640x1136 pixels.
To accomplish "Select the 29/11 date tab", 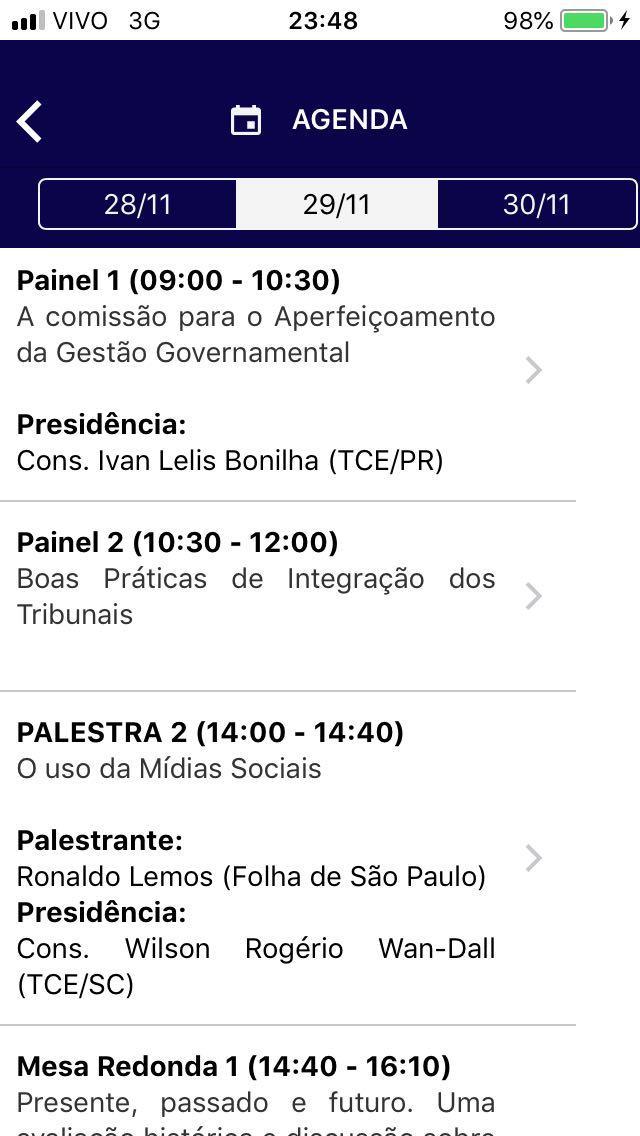I will tap(337, 205).
